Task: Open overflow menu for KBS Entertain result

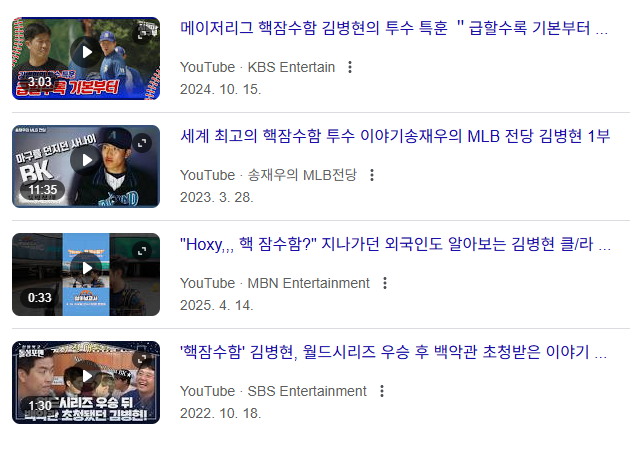Action: coord(349,67)
